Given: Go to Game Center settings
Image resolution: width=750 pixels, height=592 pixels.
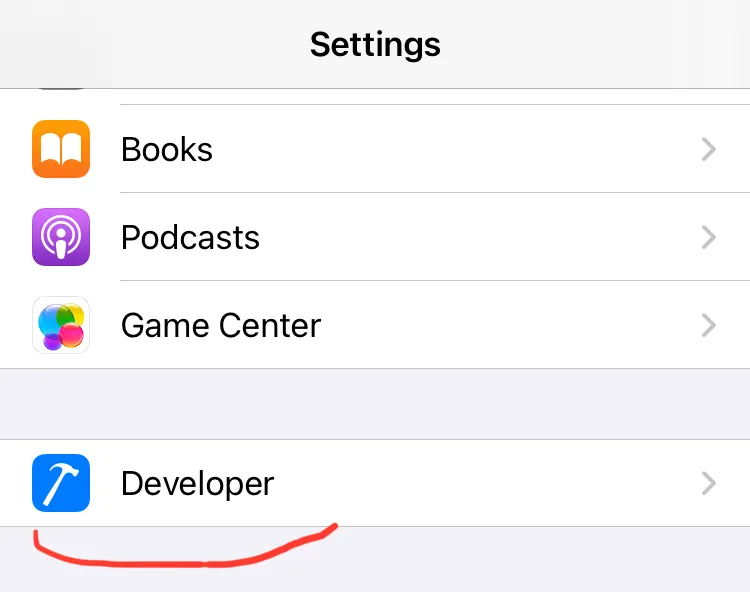Looking at the screenshot, I should point(375,325).
